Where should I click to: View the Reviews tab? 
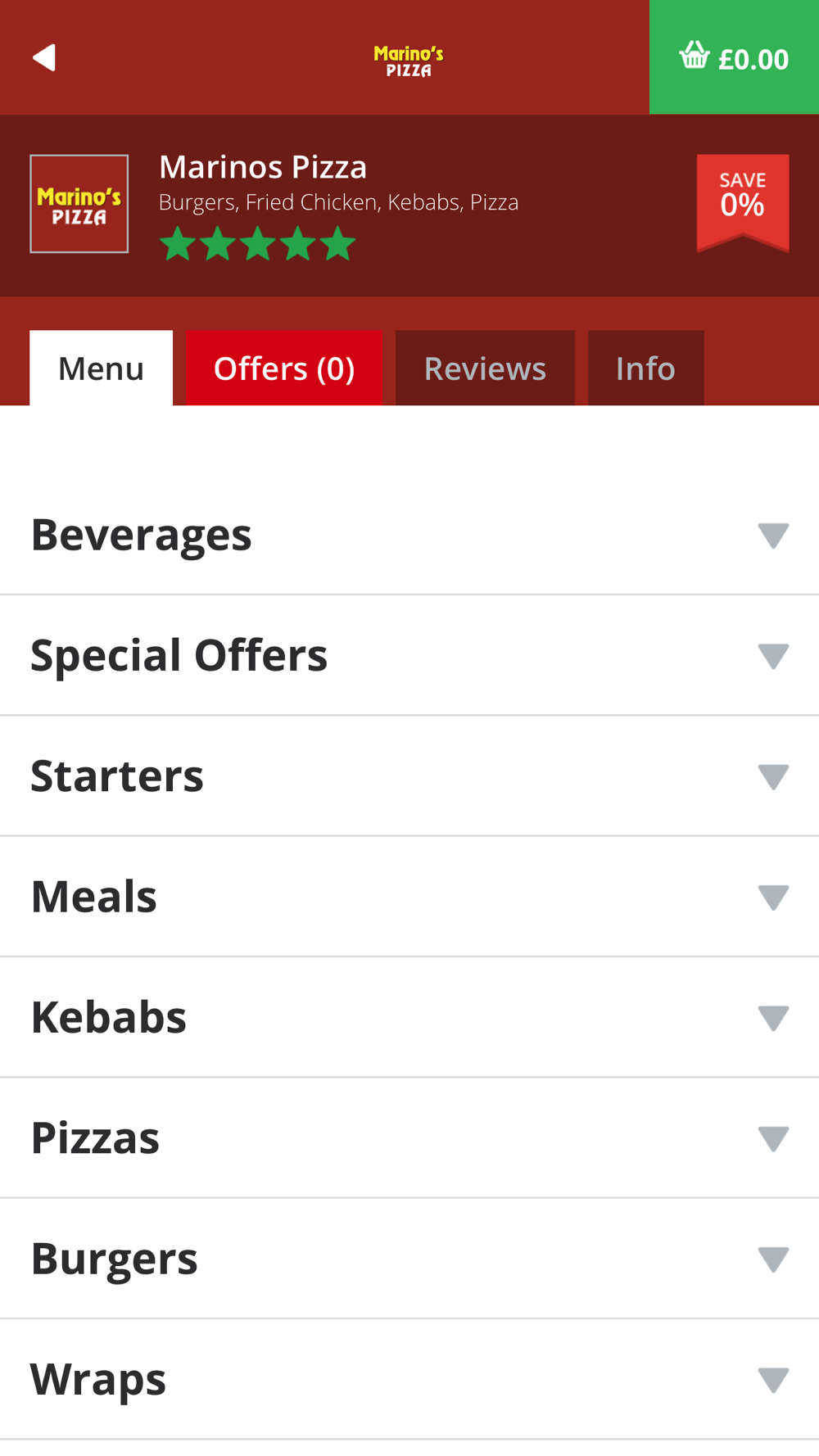[485, 369]
